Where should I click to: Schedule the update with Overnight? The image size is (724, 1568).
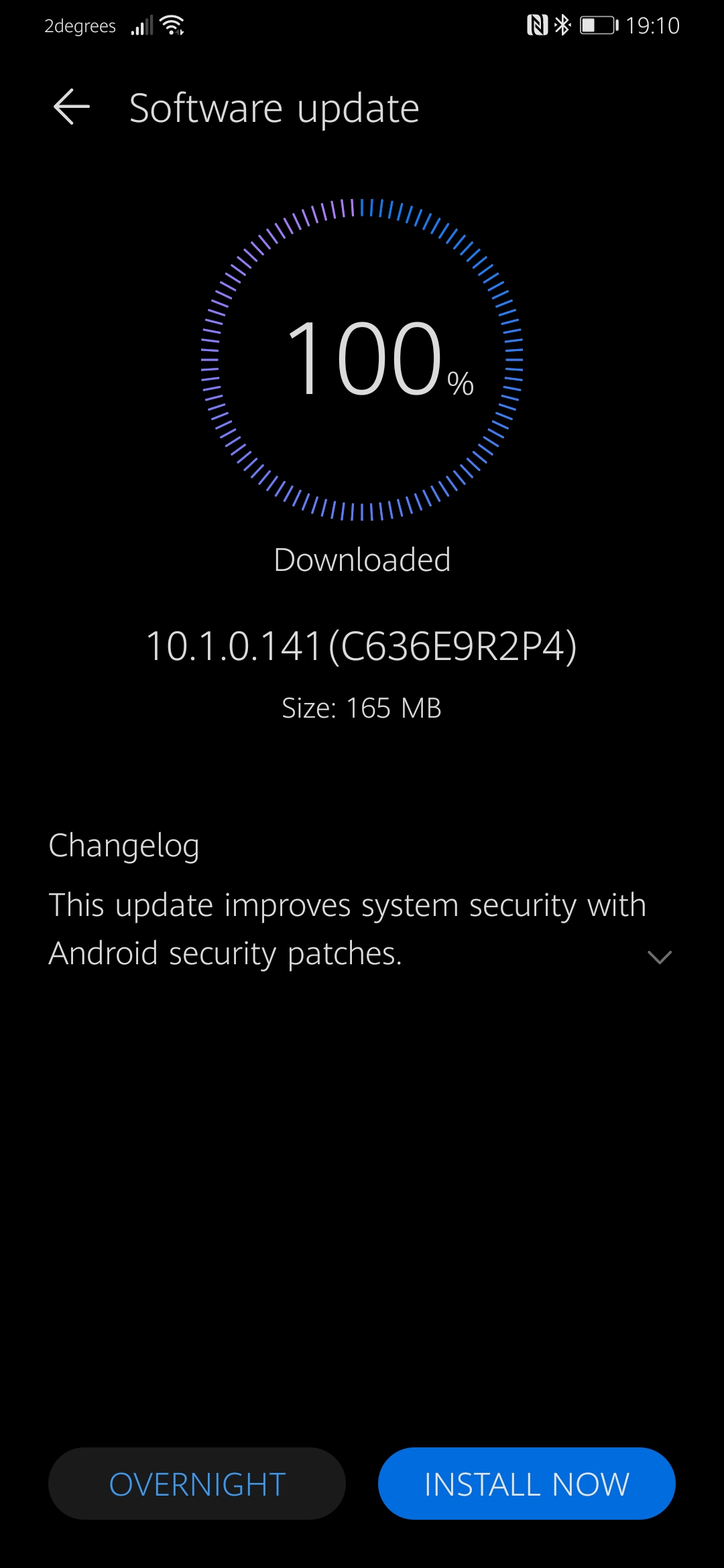click(x=197, y=1484)
